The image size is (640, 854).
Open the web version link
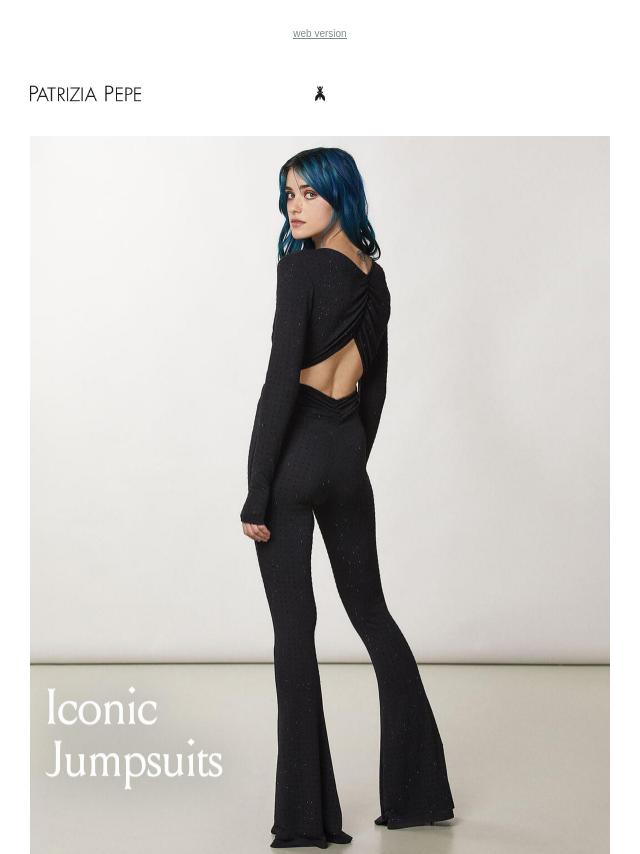319,34
